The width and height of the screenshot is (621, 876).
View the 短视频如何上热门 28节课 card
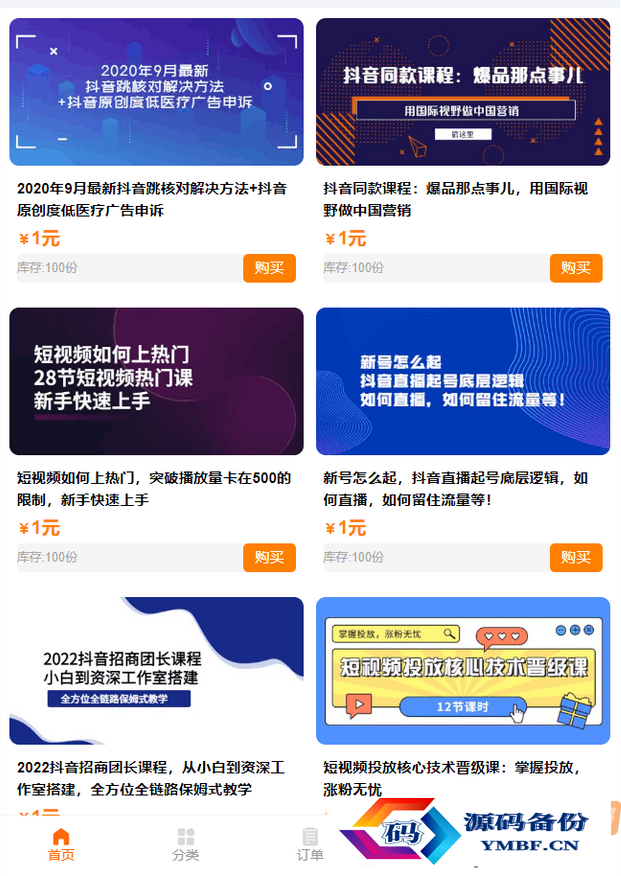click(x=156, y=381)
